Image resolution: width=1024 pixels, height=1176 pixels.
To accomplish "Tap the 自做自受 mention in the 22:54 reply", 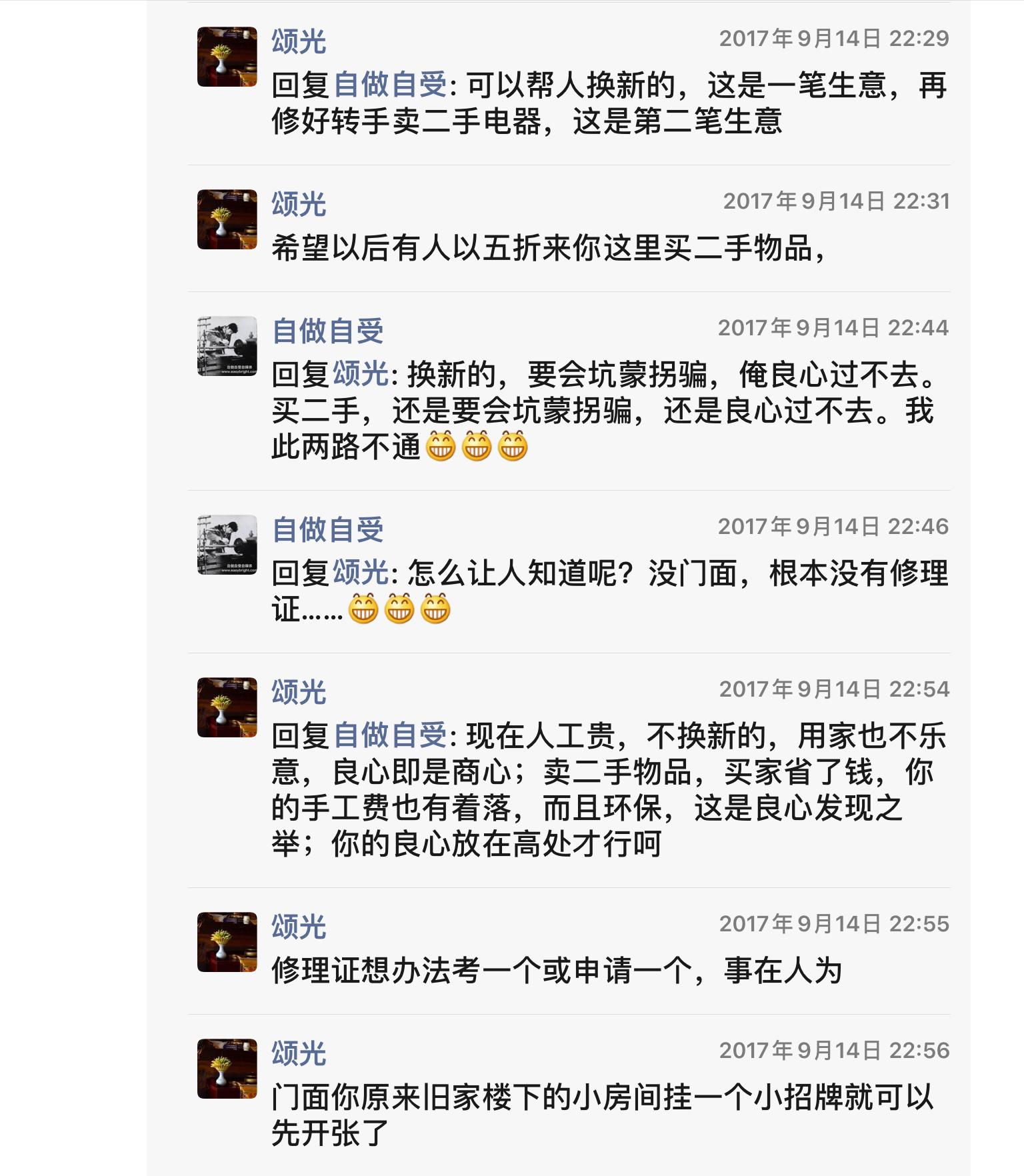I will coord(390,735).
